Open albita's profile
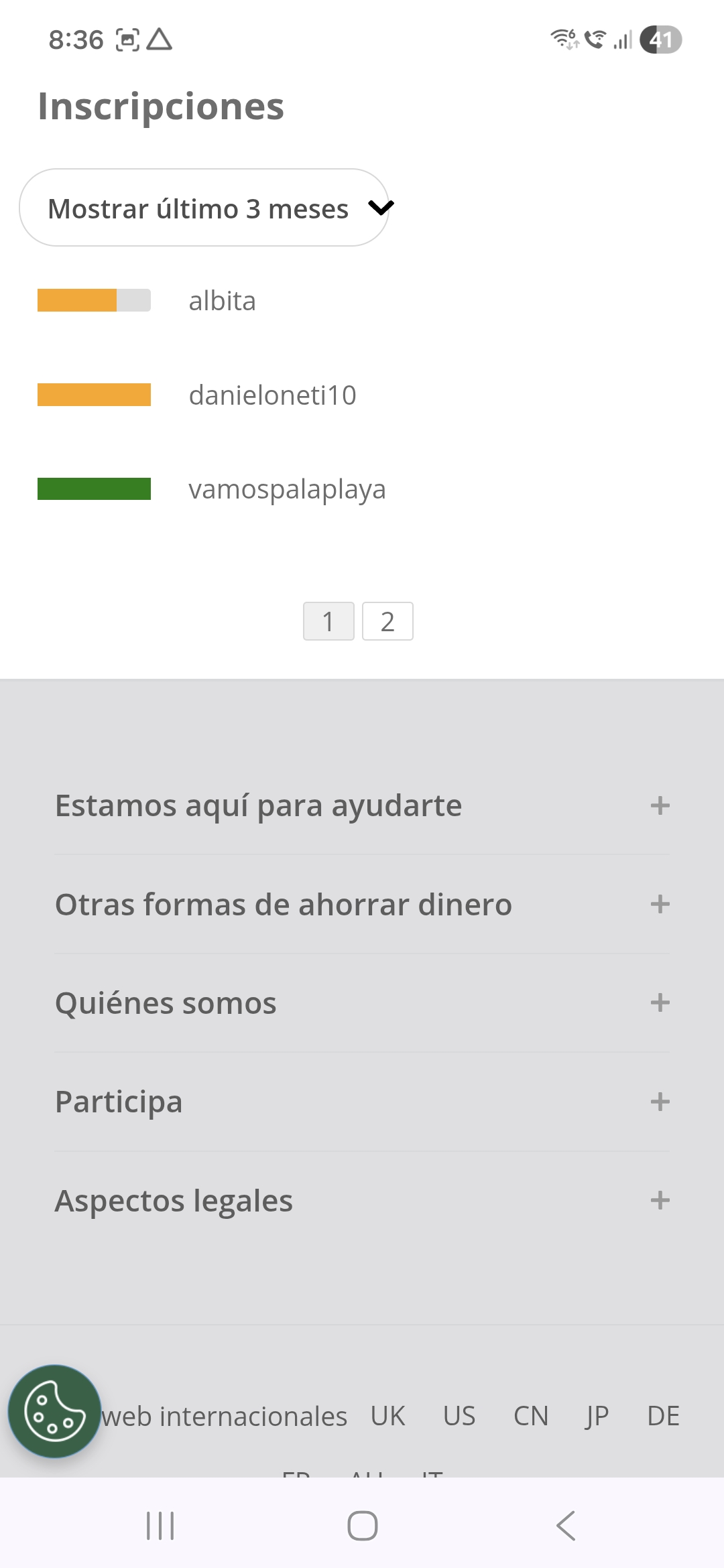This screenshot has width=724, height=1568. (x=222, y=302)
